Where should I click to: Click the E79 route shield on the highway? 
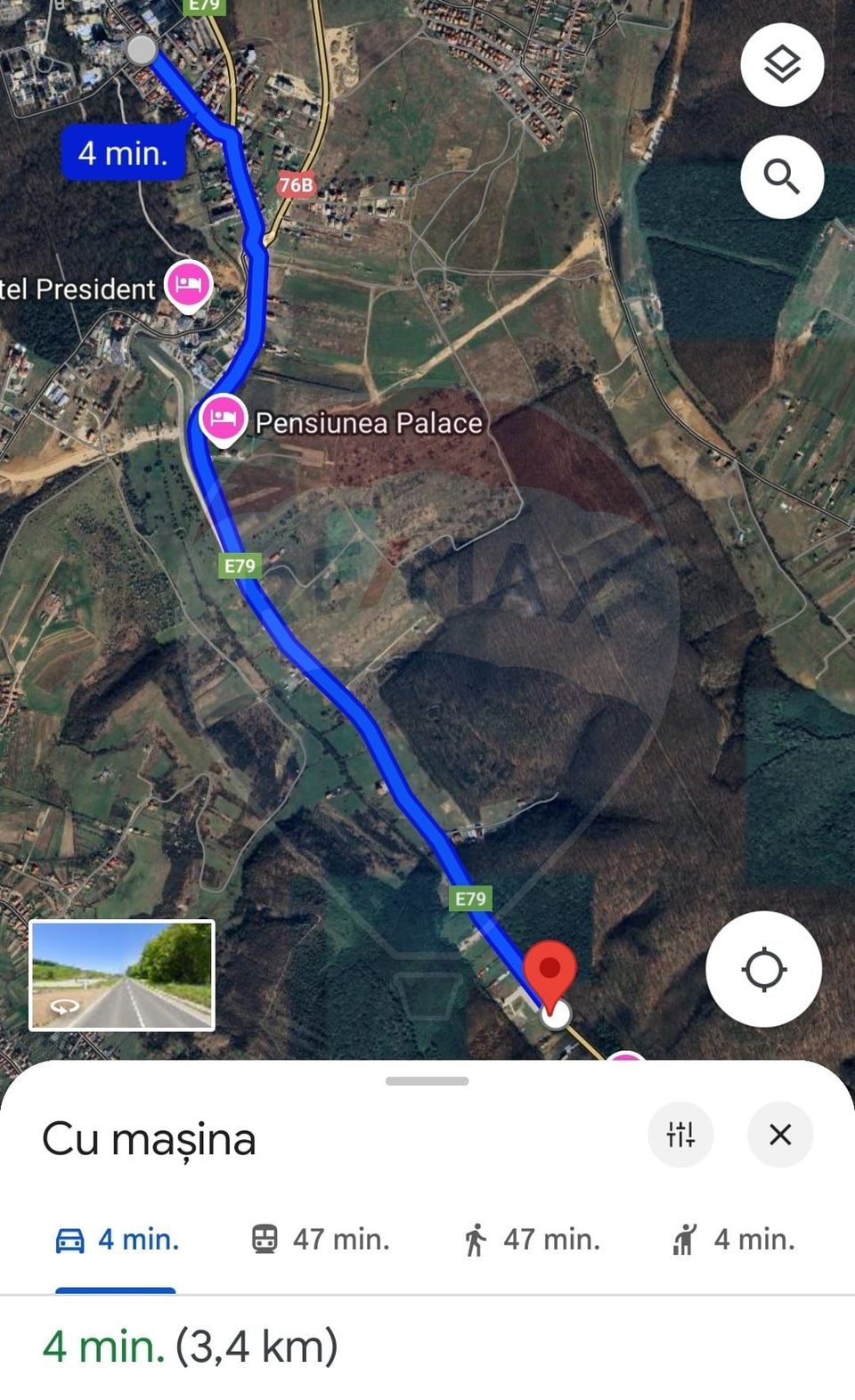(239, 566)
